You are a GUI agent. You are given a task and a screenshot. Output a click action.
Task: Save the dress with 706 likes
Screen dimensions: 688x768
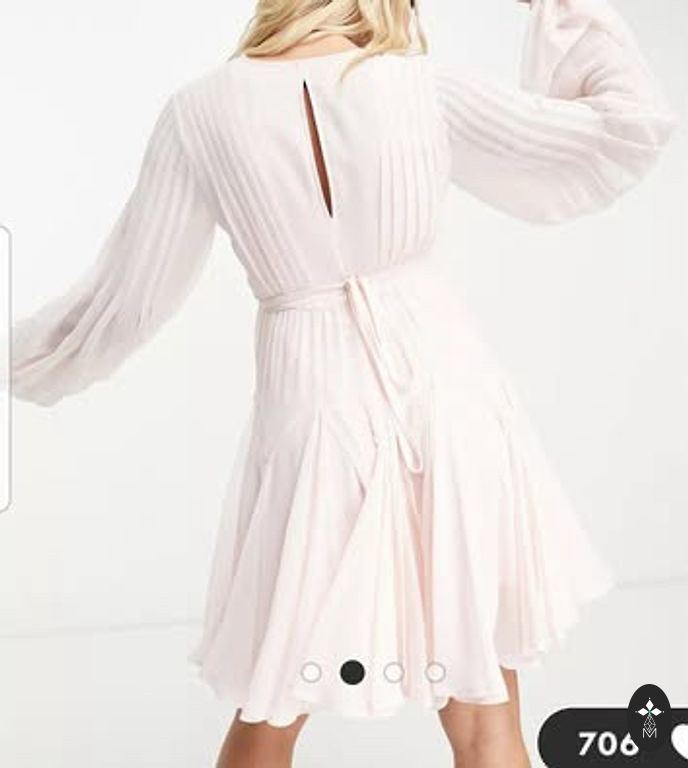tap(679, 741)
